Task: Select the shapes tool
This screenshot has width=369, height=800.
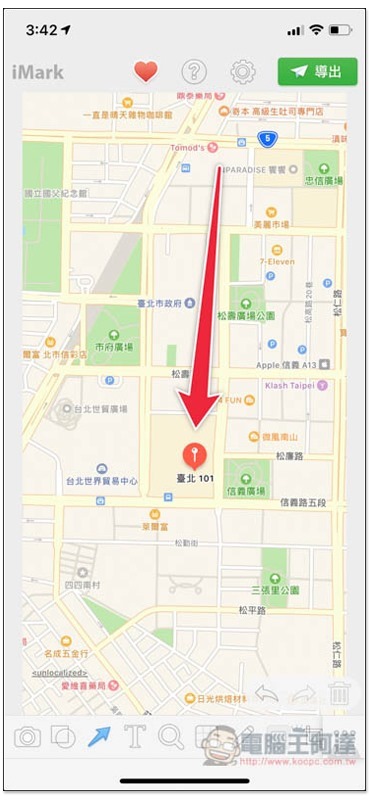Action: tap(63, 737)
